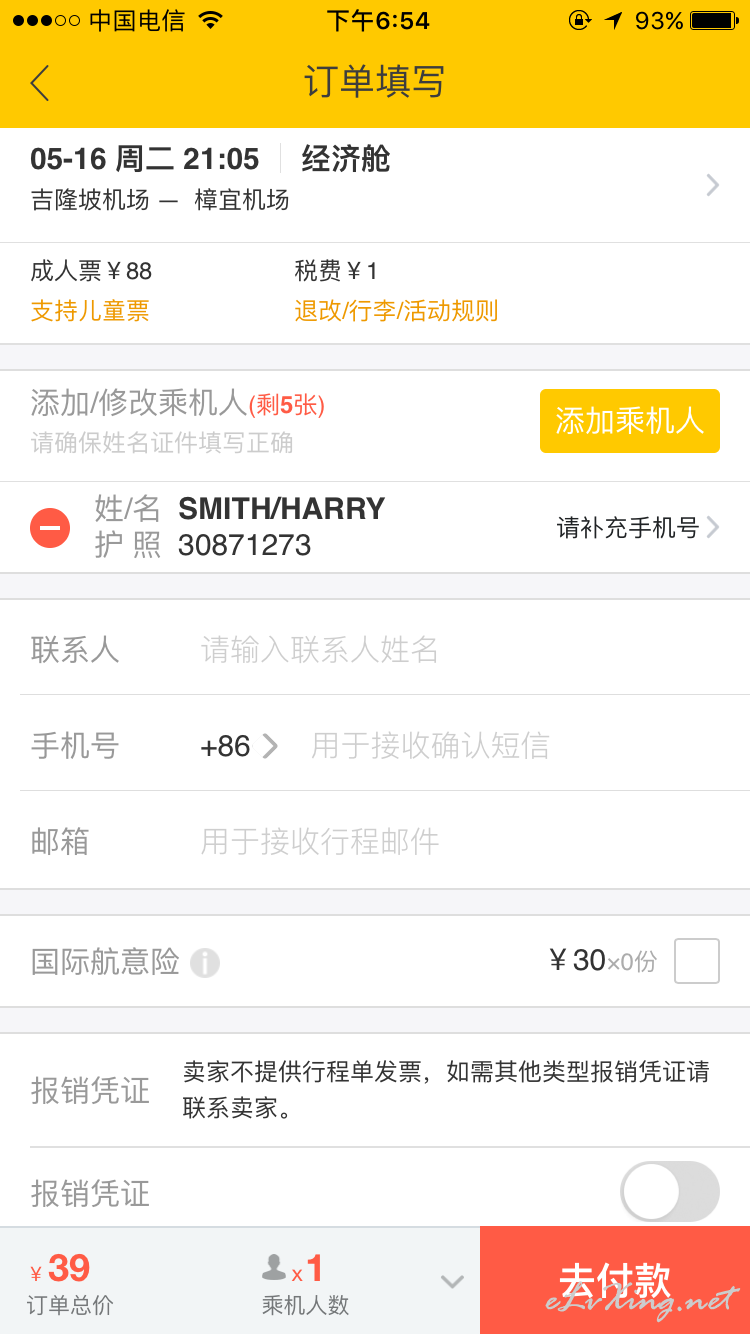Go back from the 订单填写 page
The width and height of the screenshot is (750, 1334).
click(40, 83)
